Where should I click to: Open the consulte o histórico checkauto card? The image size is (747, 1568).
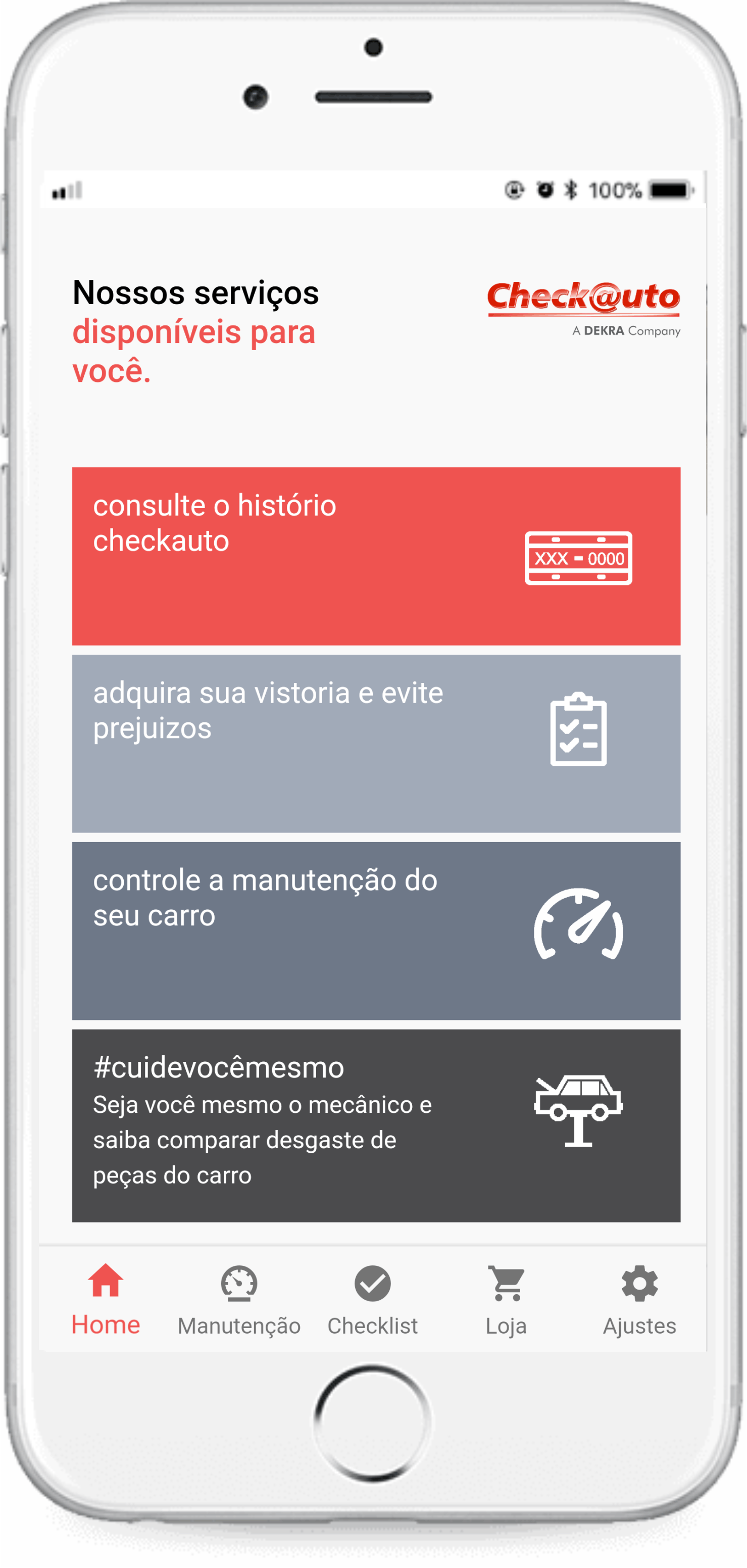pyautogui.click(x=376, y=556)
